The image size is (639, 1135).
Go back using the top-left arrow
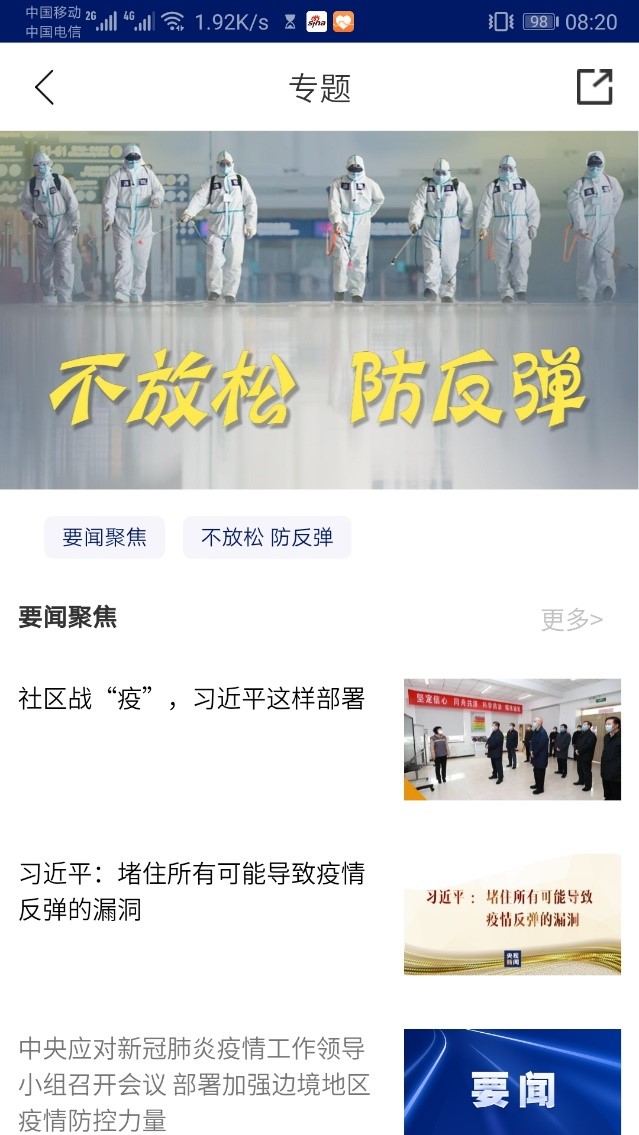(x=44, y=88)
